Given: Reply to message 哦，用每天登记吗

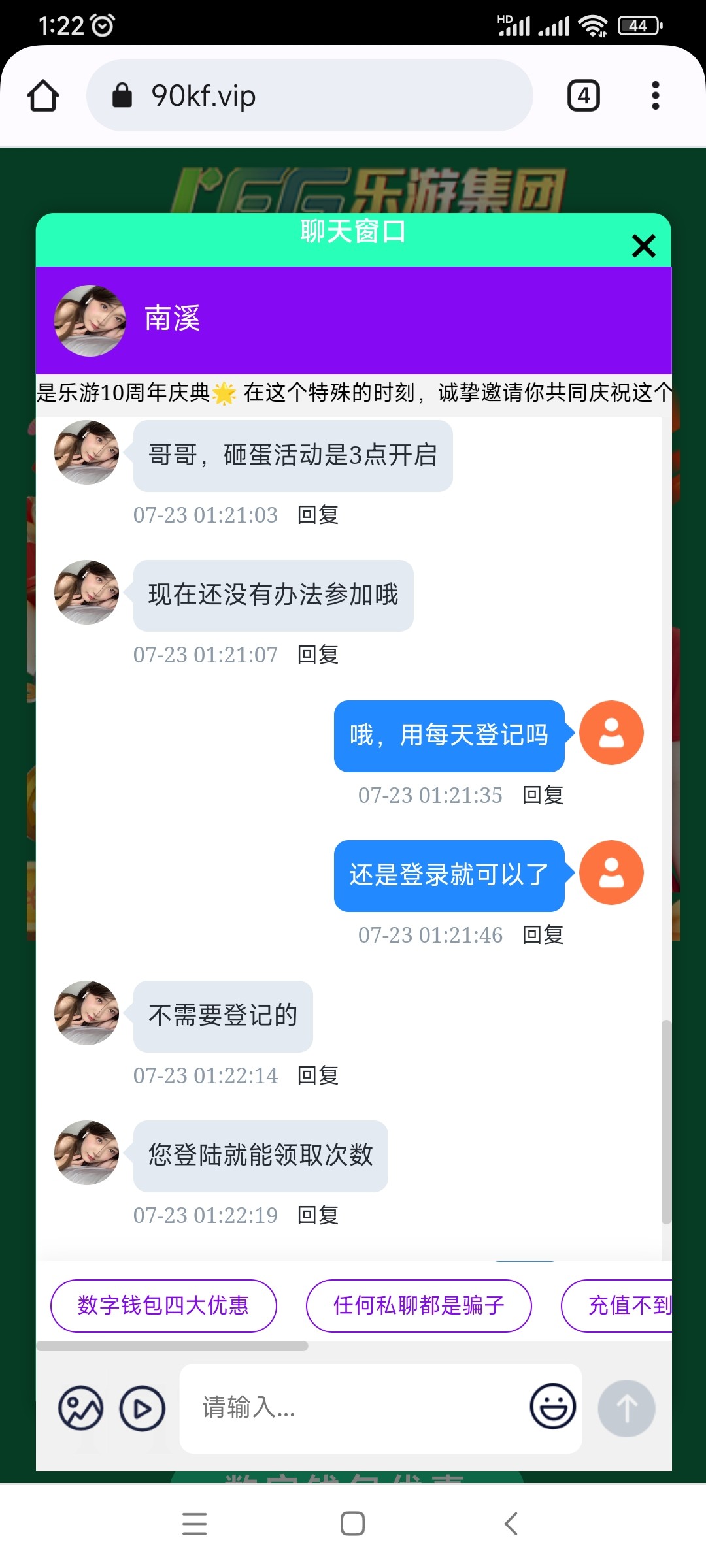Looking at the screenshot, I should coord(543,795).
